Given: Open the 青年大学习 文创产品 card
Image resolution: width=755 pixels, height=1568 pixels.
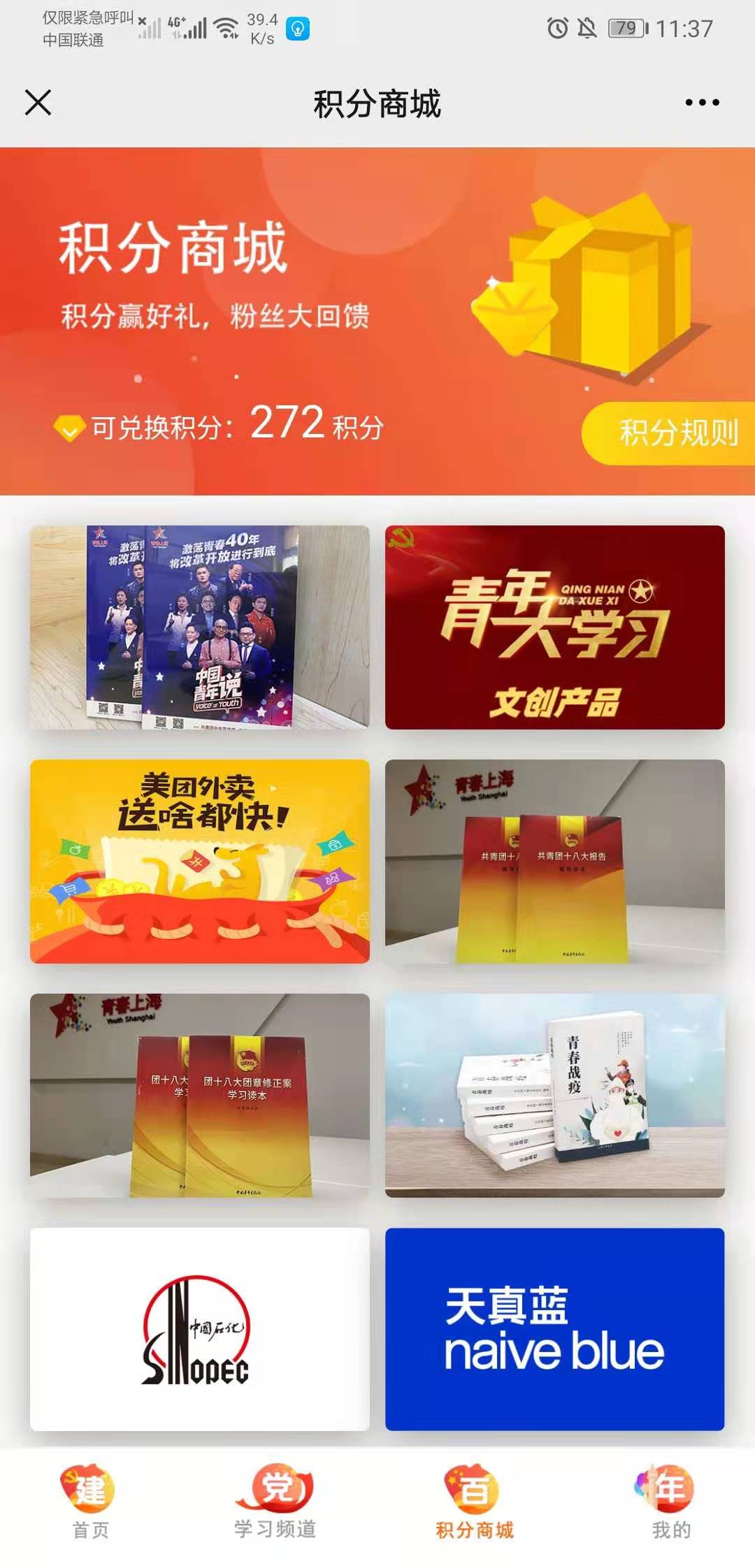Looking at the screenshot, I should pos(554,627).
